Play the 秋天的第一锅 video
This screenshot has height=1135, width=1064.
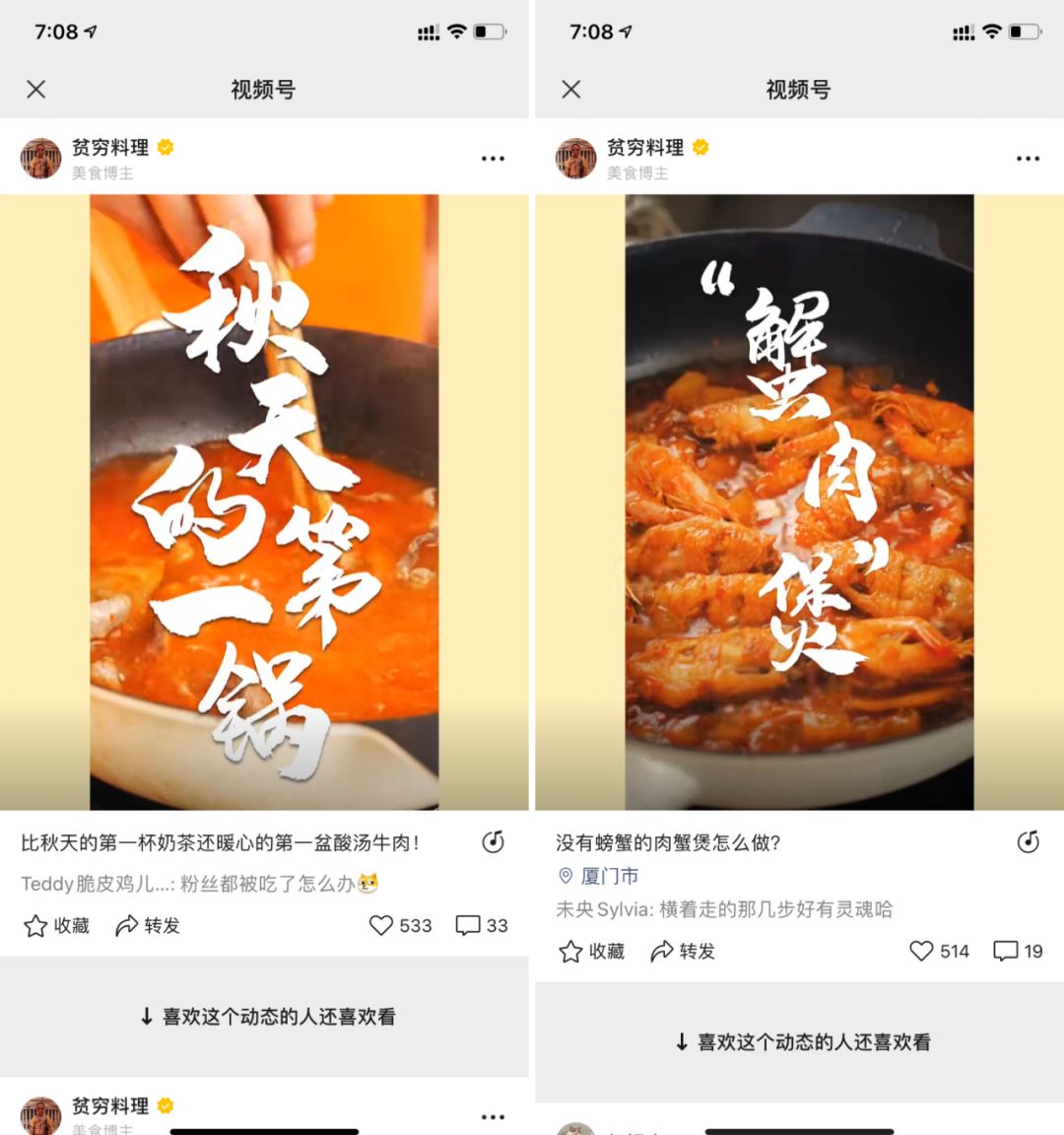point(264,502)
